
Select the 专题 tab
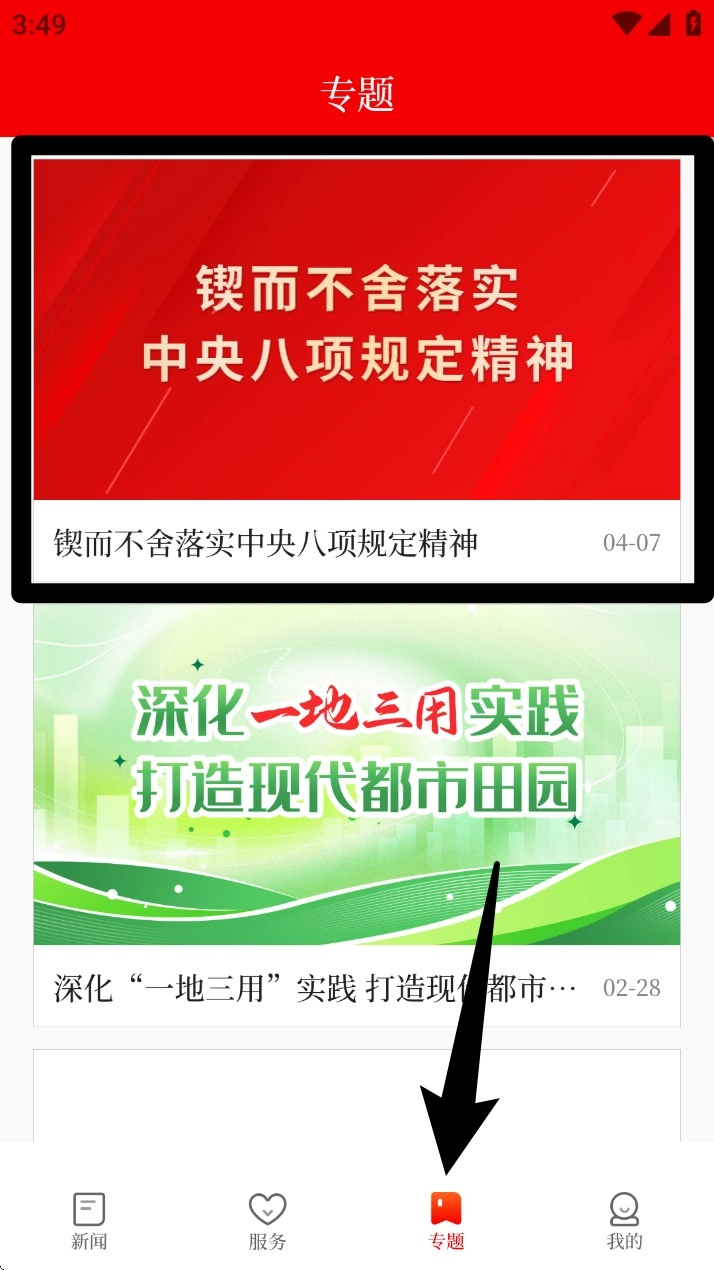(446, 1221)
